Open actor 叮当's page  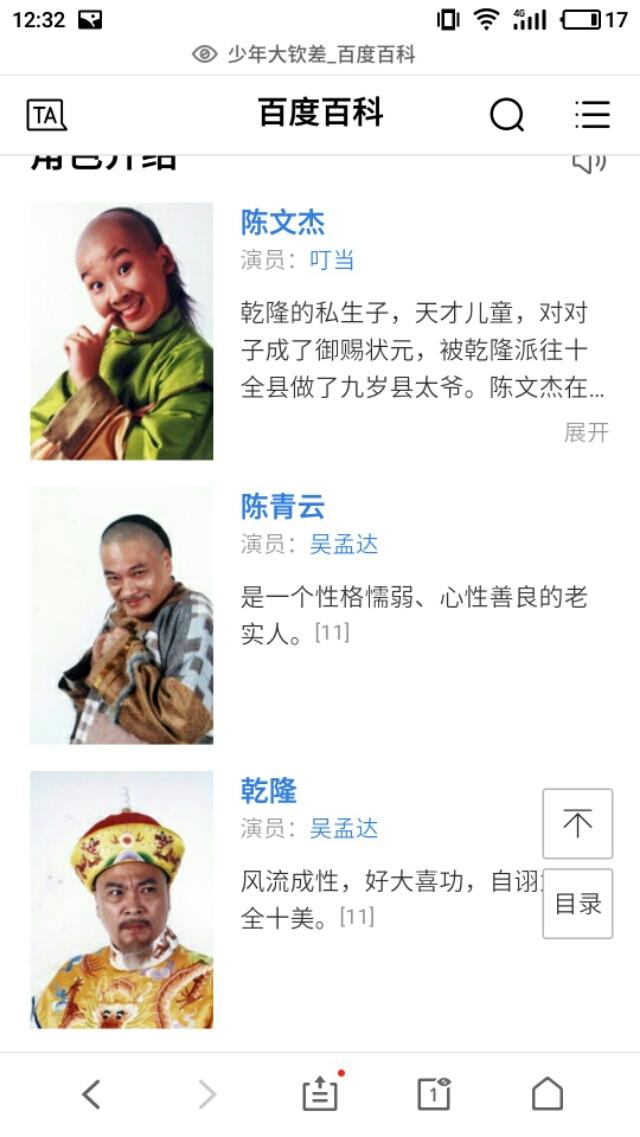pyautogui.click(x=332, y=261)
